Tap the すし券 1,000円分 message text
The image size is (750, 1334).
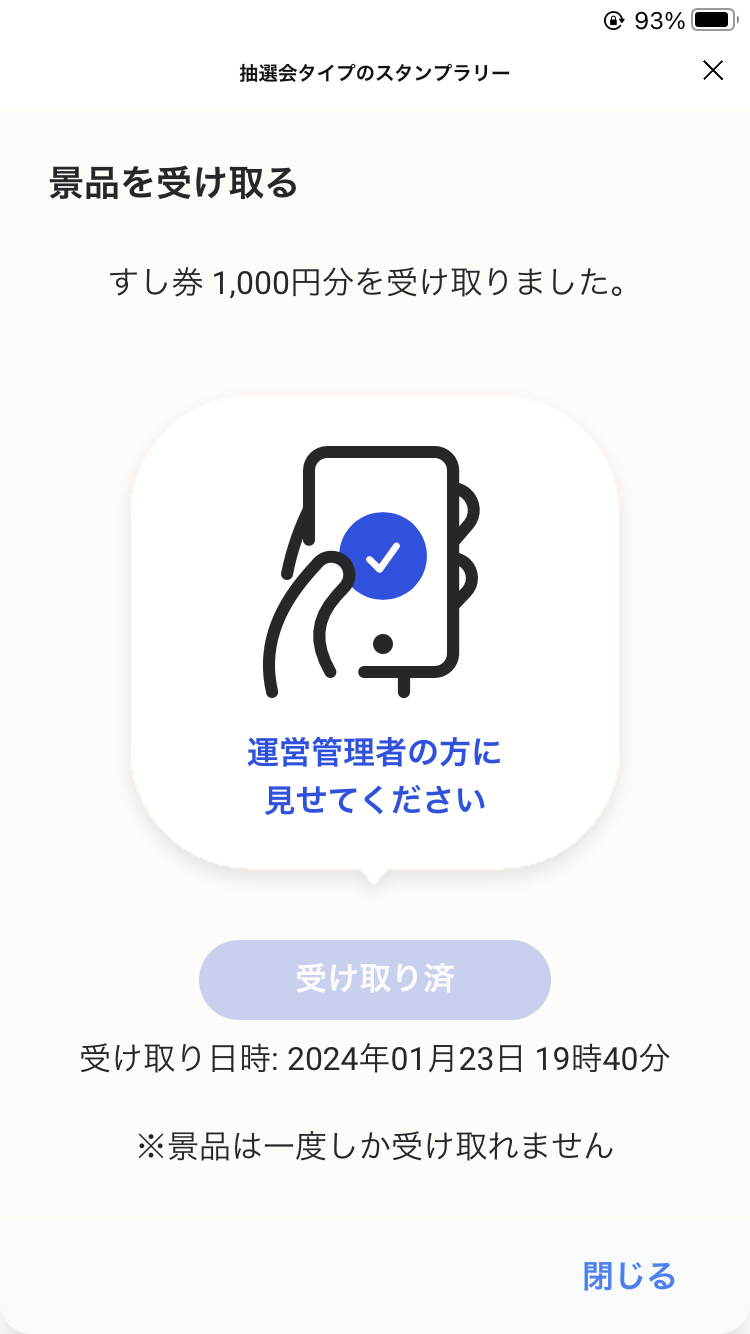pos(367,283)
